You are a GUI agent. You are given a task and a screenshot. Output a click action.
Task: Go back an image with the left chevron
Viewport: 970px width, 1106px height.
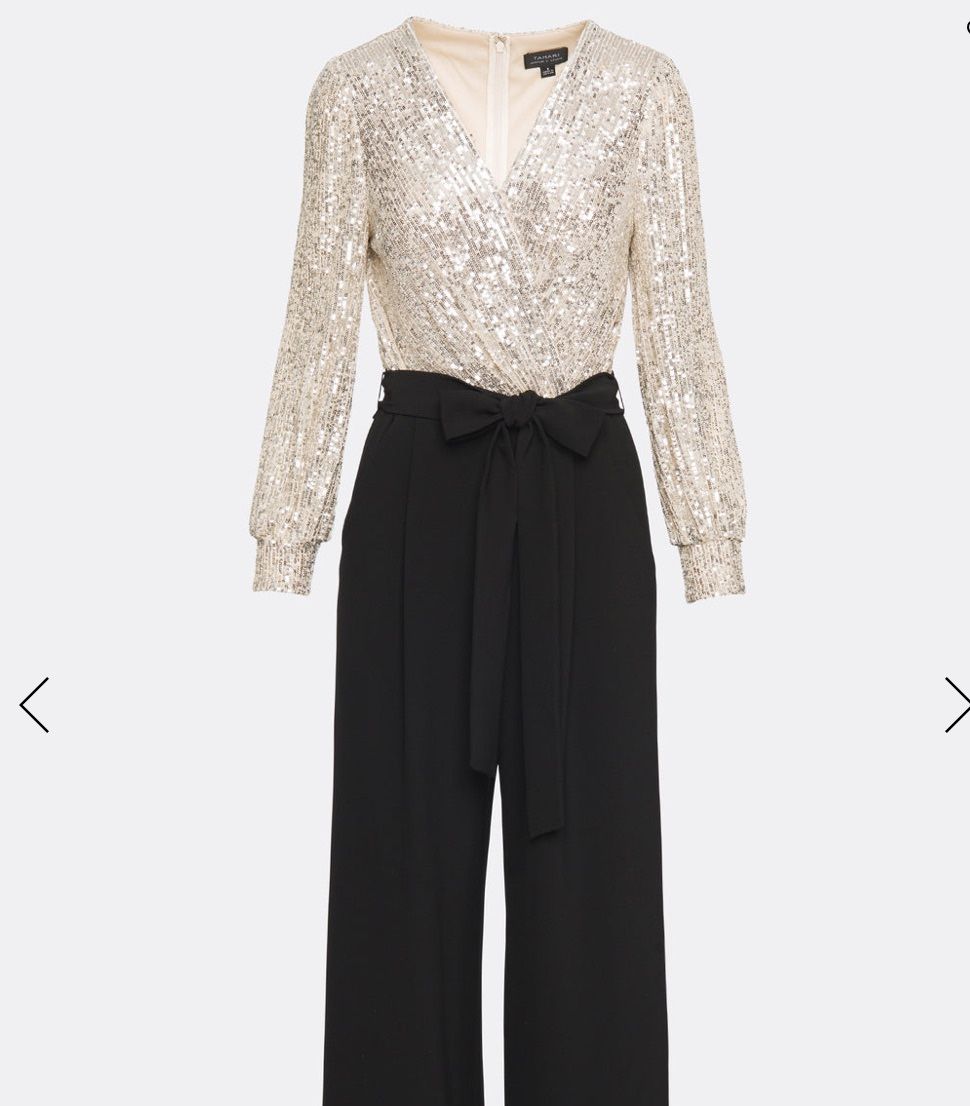33,705
